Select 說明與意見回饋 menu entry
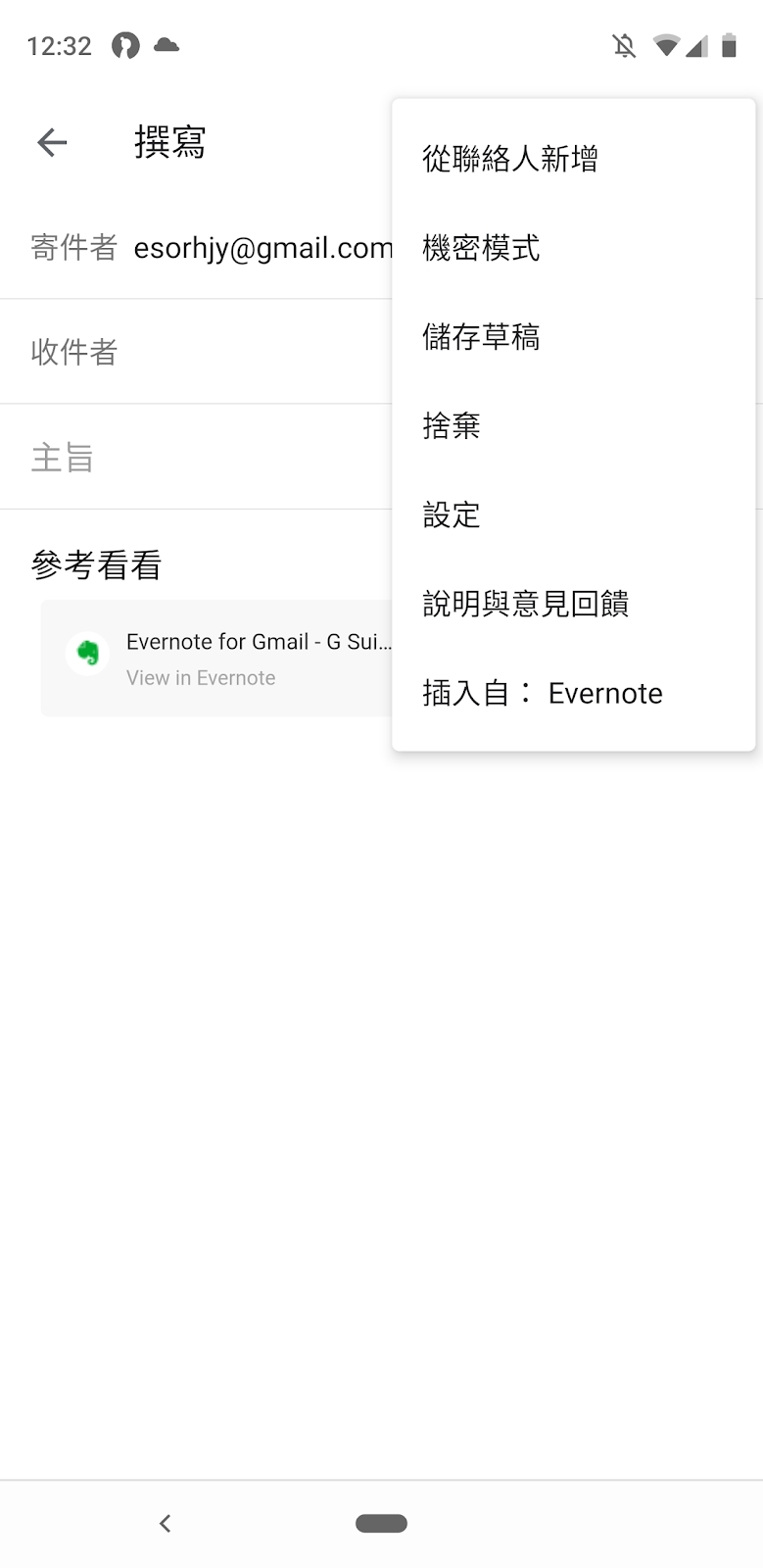763x1568 pixels. [527, 605]
